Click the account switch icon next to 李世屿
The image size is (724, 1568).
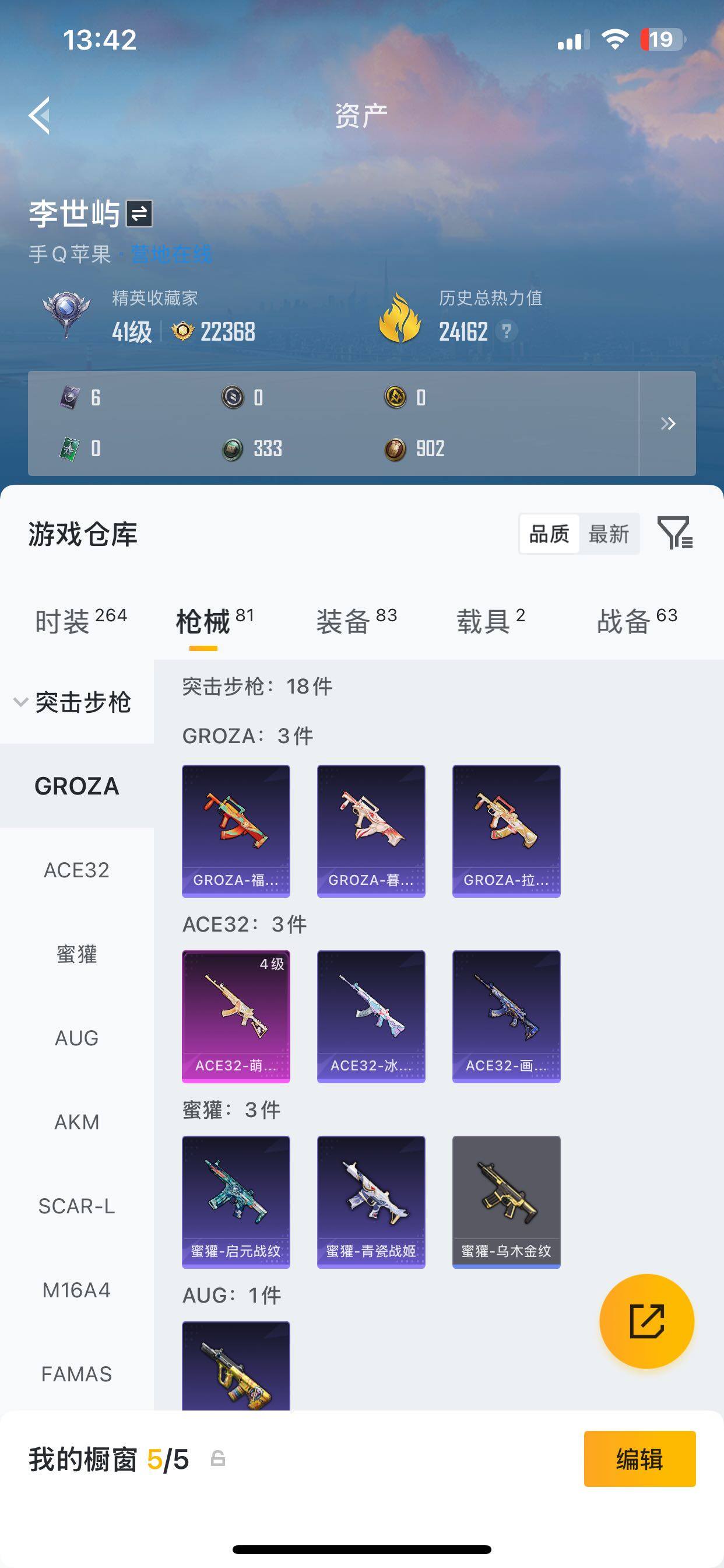pos(141,214)
